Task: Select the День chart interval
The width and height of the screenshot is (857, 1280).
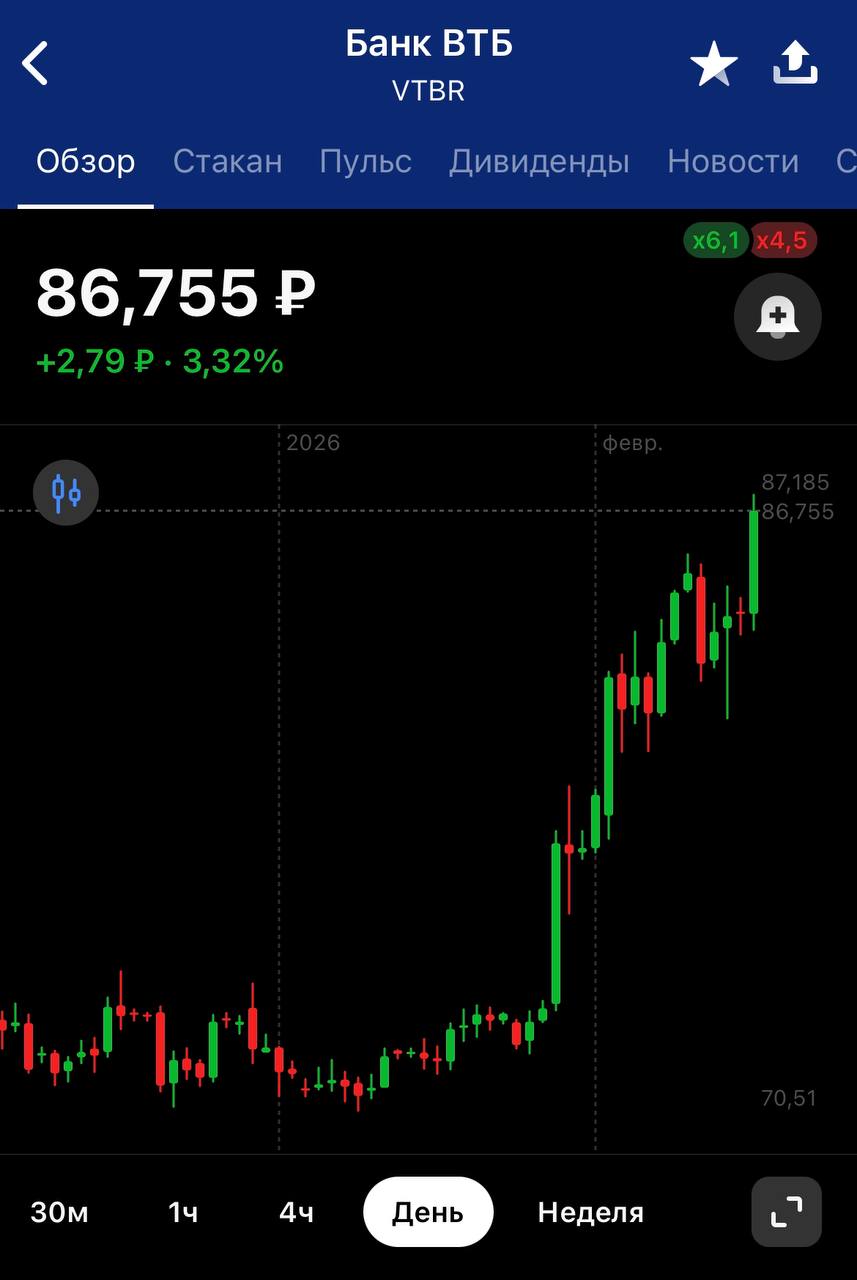Action: click(428, 1212)
